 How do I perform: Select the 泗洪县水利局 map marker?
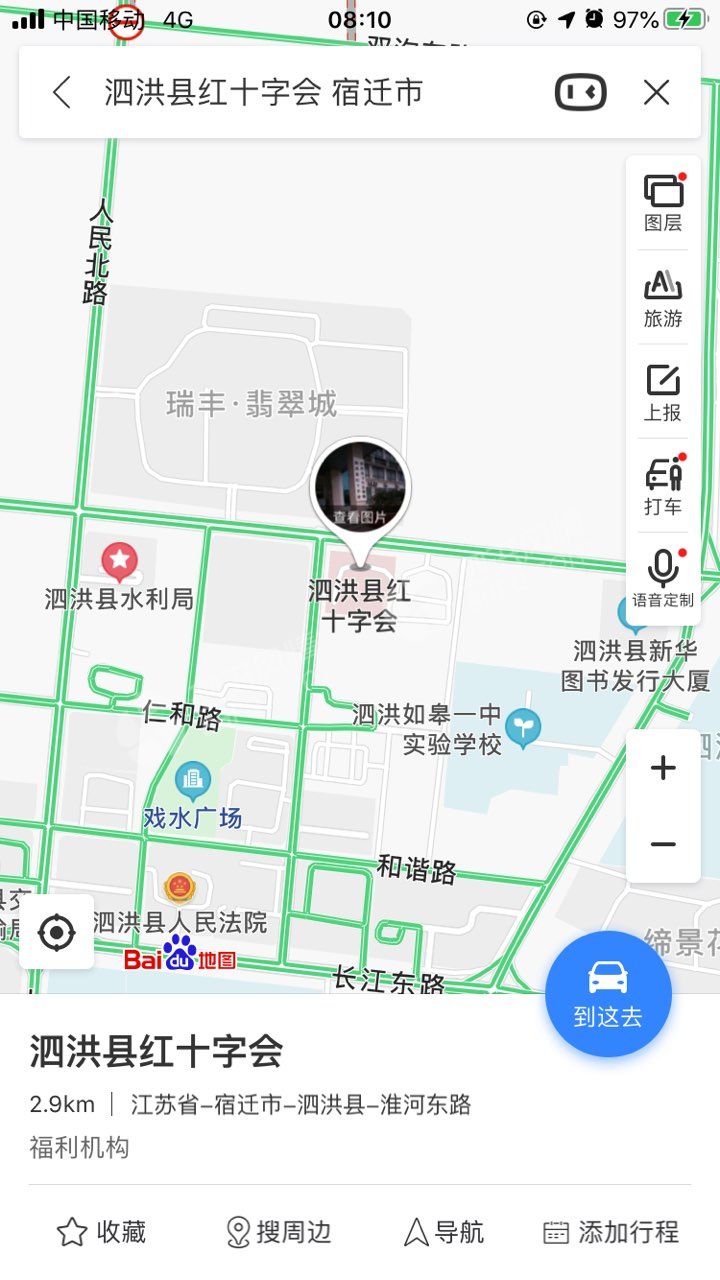coord(119,563)
